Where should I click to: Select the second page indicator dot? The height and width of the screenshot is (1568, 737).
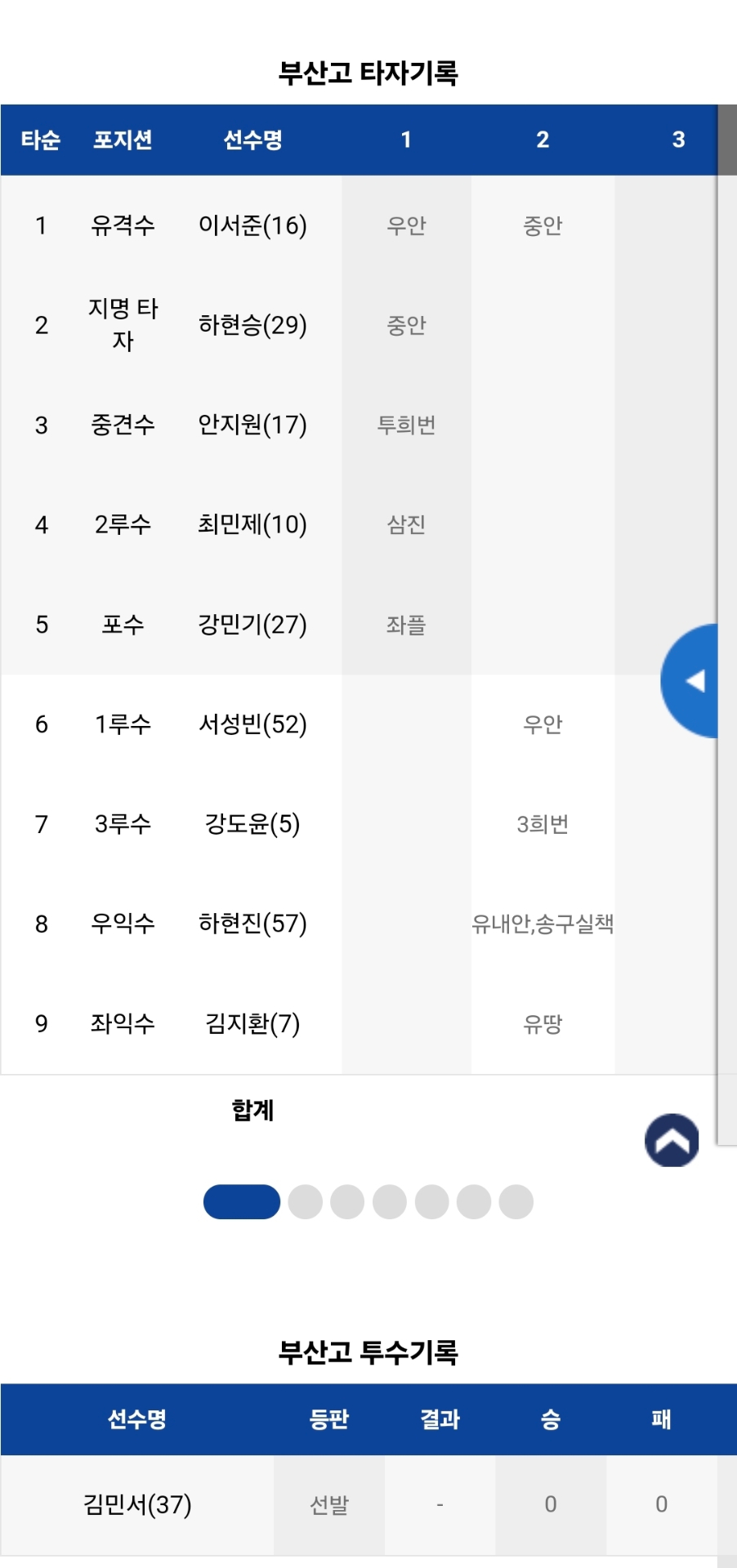306,1202
